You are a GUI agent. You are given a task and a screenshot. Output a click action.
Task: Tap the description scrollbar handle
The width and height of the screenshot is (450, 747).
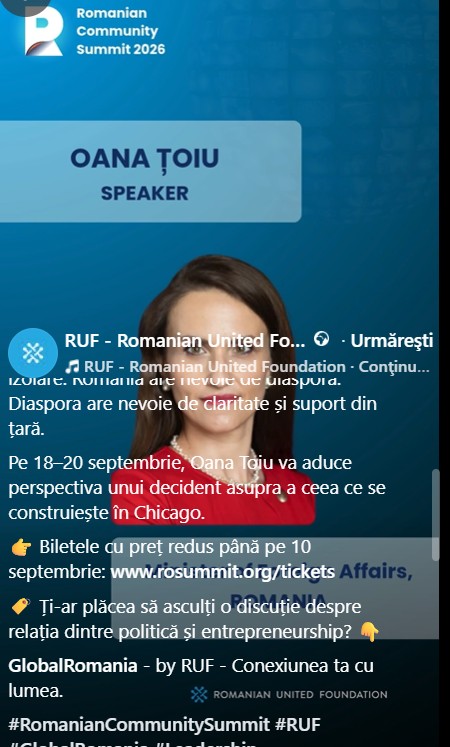435,515
